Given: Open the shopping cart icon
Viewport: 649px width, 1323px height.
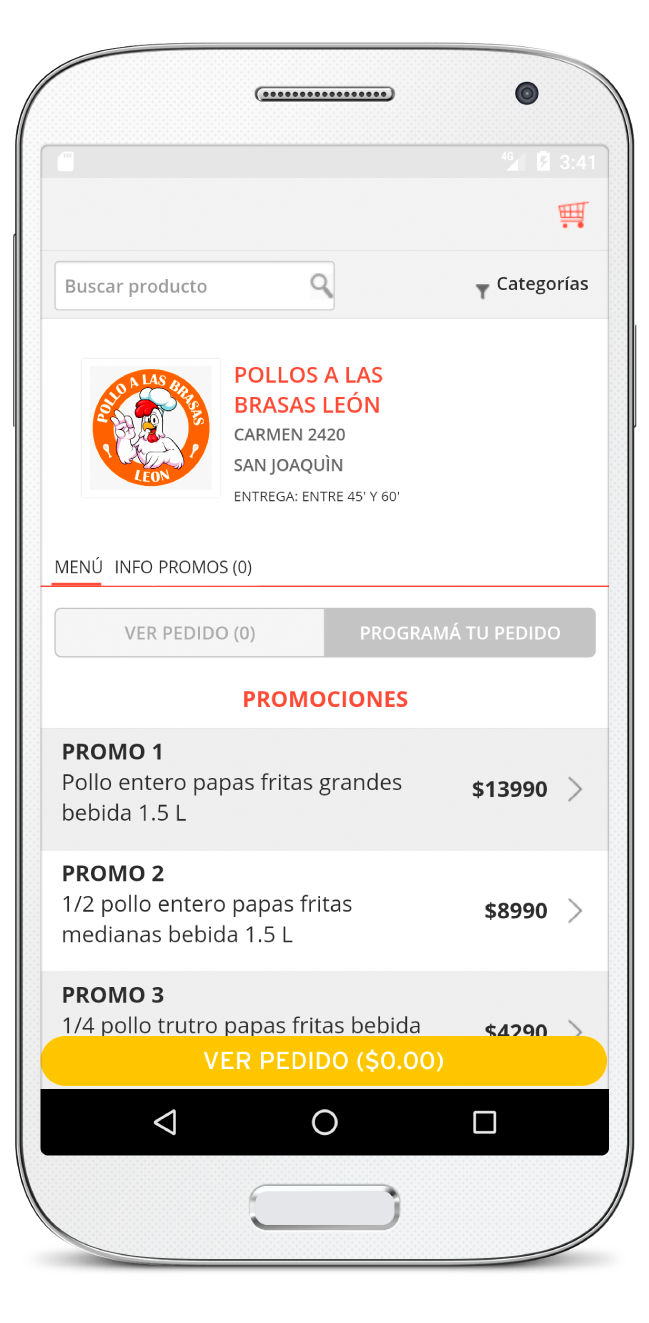Looking at the screenshot, I should pyautogui.click(x=573, y=215).
